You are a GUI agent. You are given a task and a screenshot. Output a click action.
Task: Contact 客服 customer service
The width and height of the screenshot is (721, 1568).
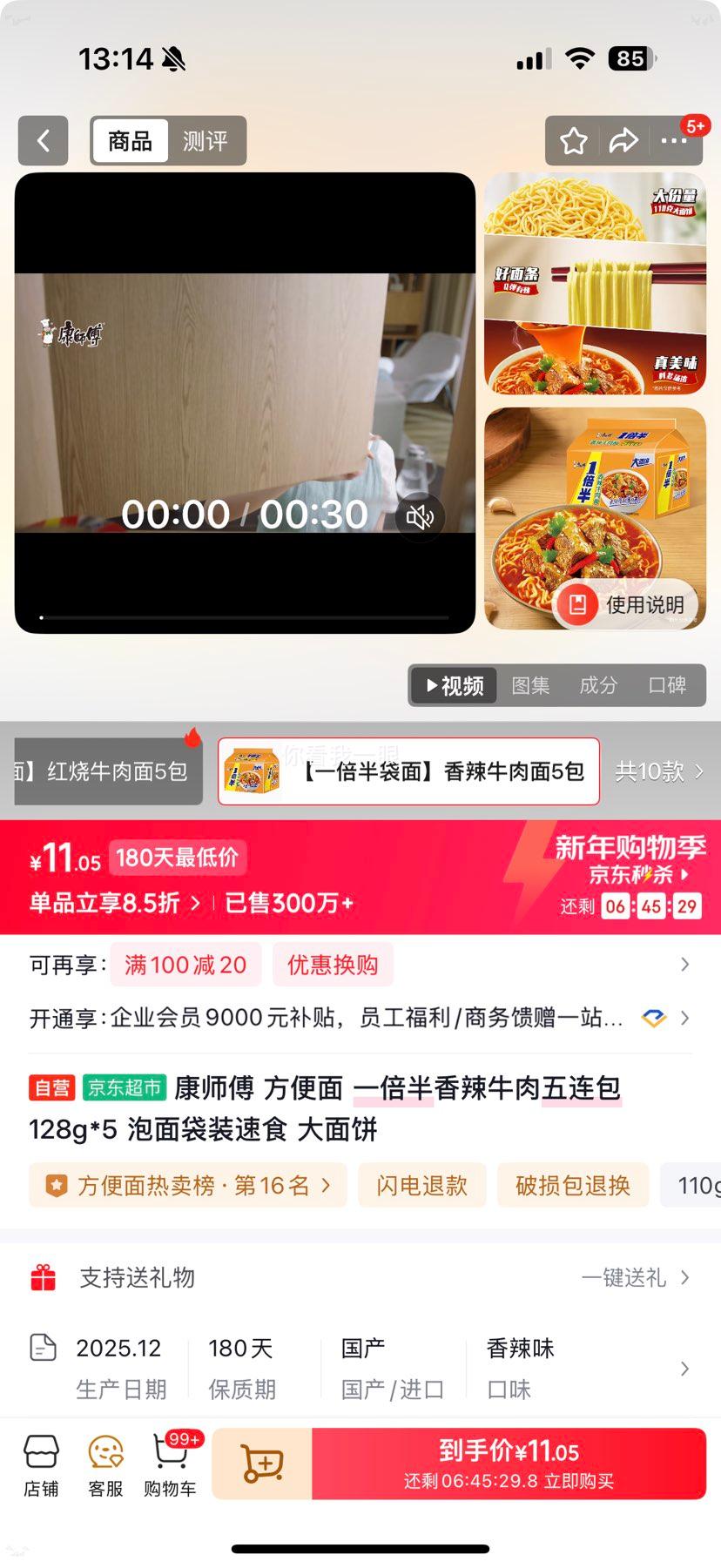click(105, 1464)
